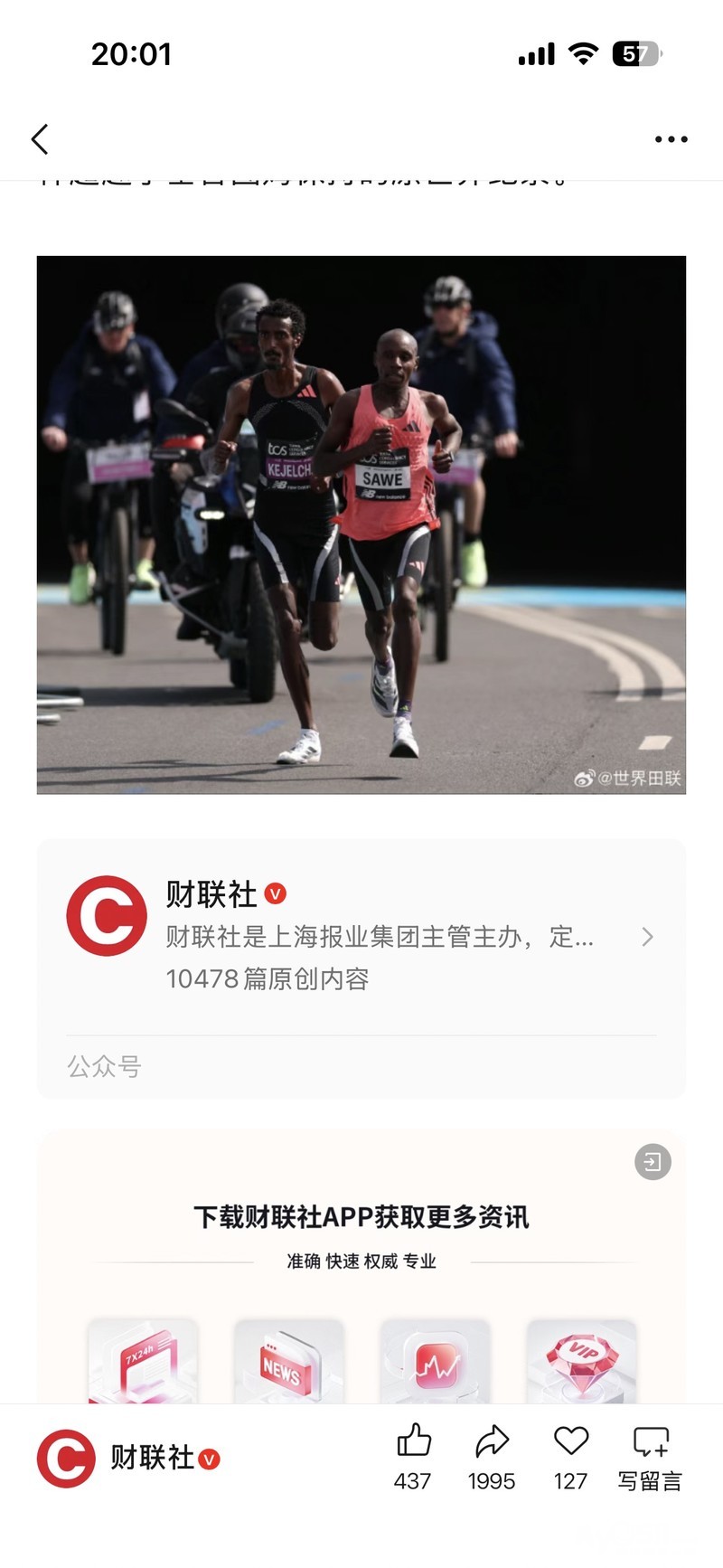
Task: Go back using the top-left arrow
Action: tap(40, 139)
